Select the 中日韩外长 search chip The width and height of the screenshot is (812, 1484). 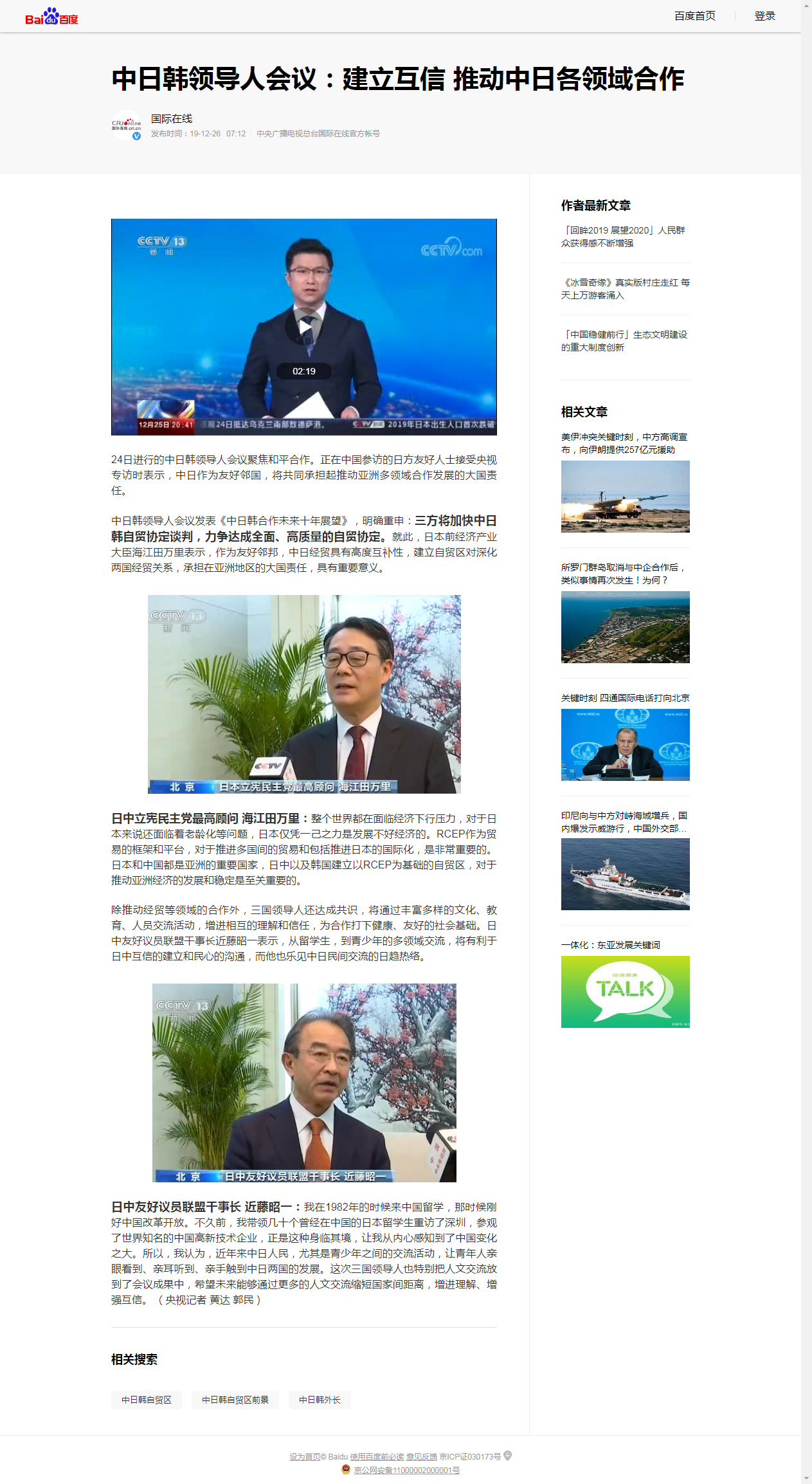pos(320,1400)
